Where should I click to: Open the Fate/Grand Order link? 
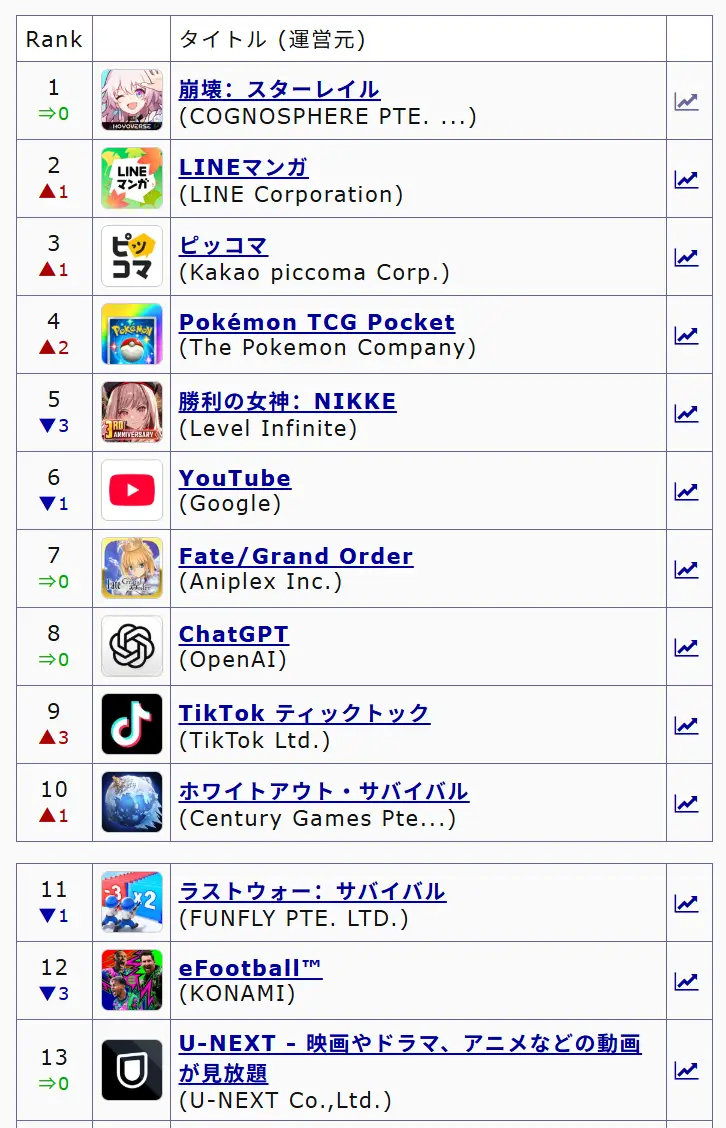coord(295,557)
